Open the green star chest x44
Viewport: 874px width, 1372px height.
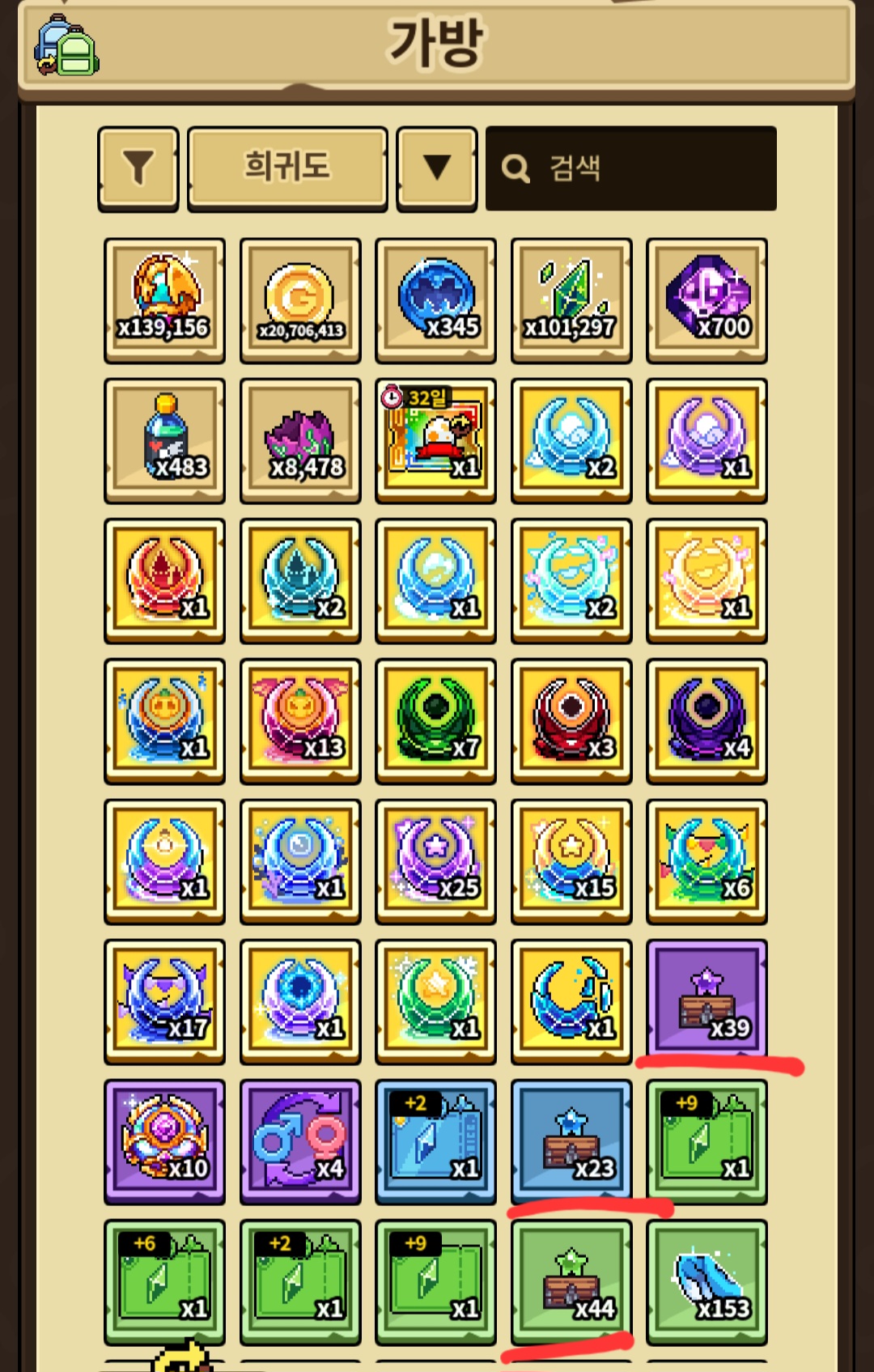pyautogui.click(x=571, y=1281)
